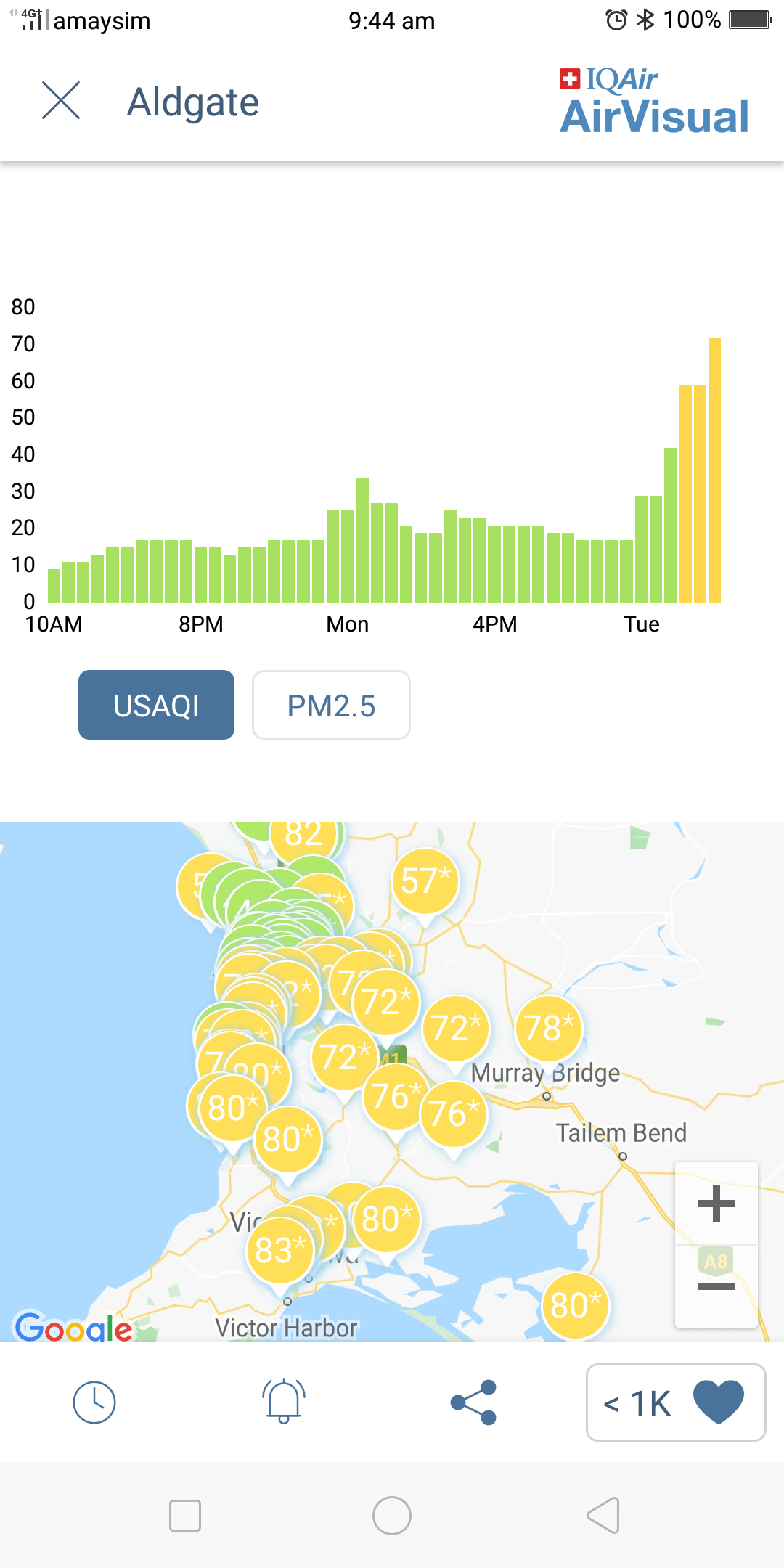Select the USAQI measurement toggle
Image resolution: width=784 pixels, height=1568 pixels.
(156, 704)
